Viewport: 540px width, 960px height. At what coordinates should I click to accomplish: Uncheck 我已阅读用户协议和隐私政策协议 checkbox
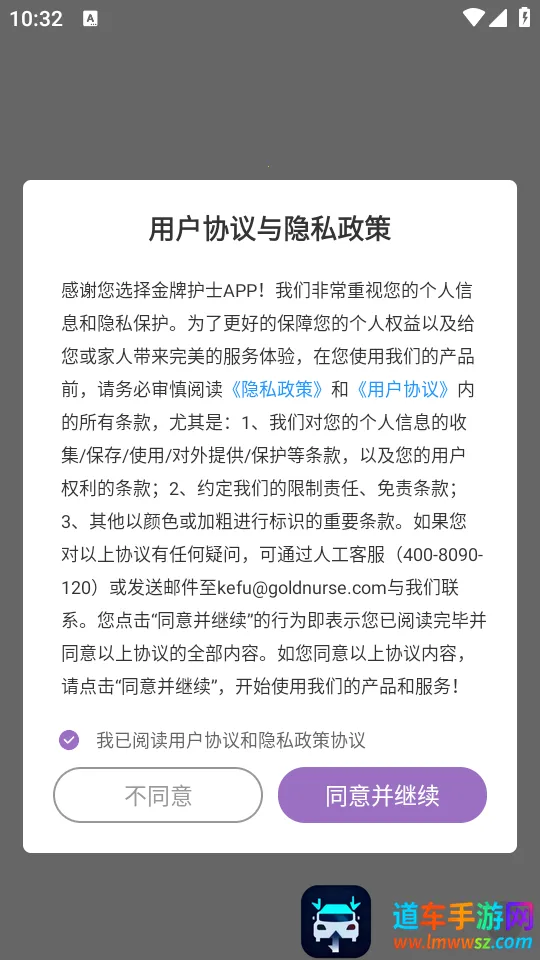click(69, 740)
